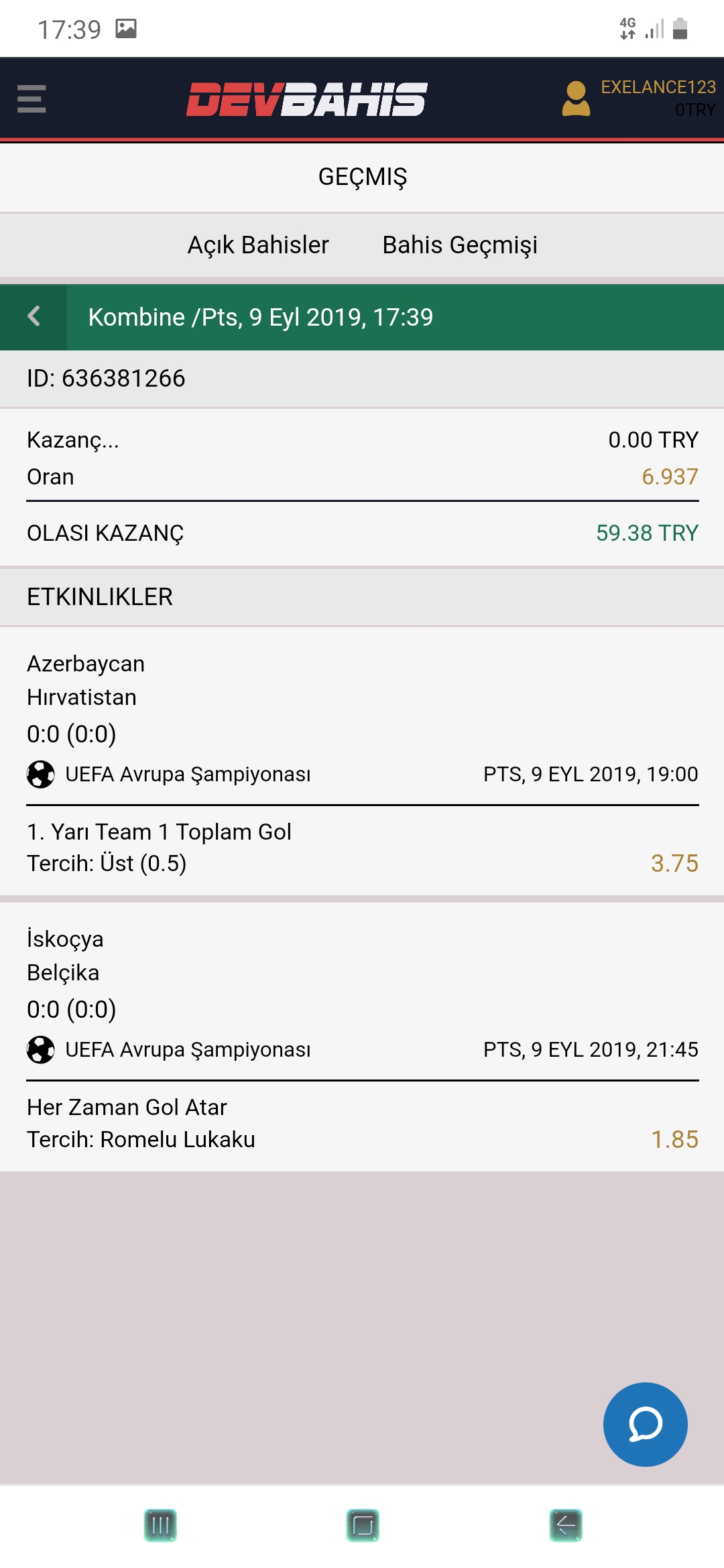Go back from the Kombine bet details

(34, 317)
